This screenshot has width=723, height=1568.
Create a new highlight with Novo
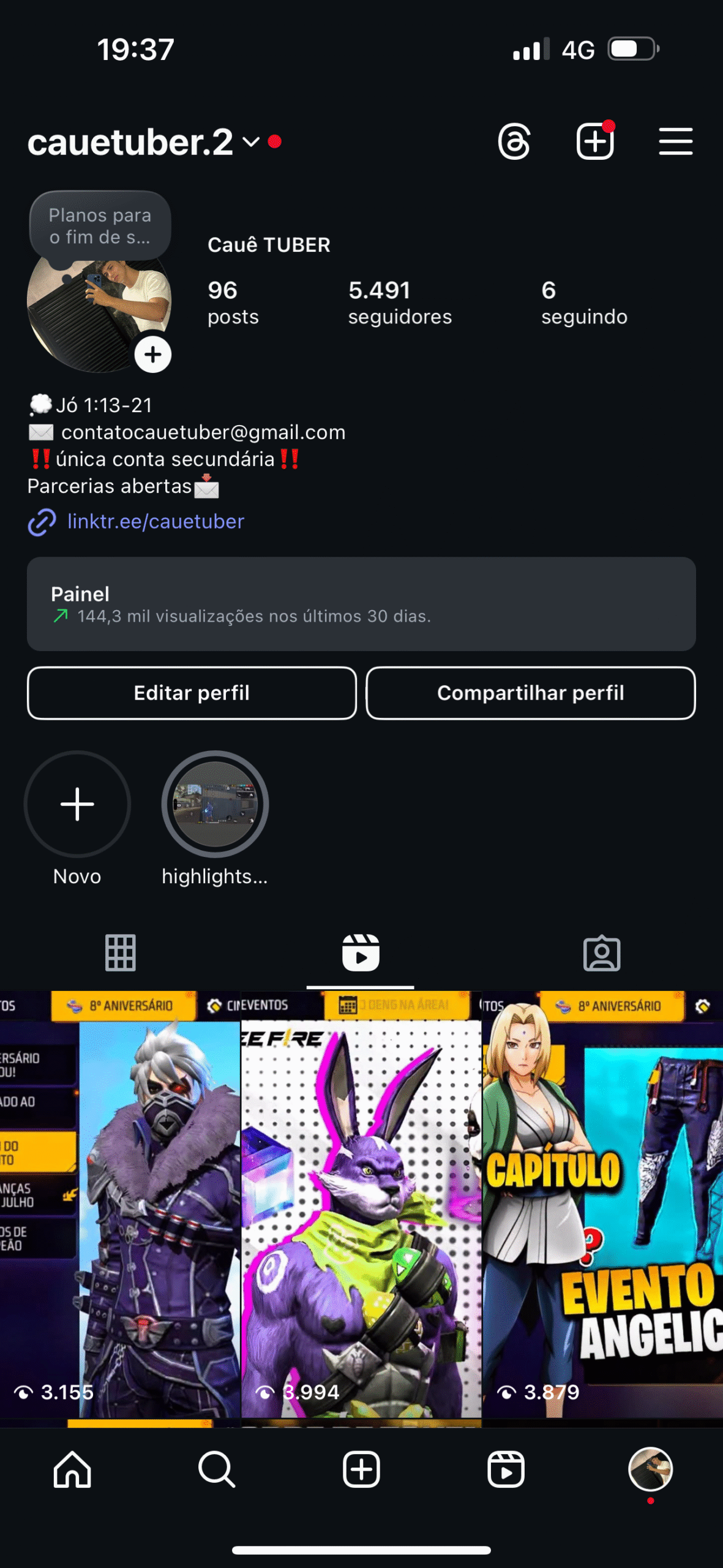(77, 804)
